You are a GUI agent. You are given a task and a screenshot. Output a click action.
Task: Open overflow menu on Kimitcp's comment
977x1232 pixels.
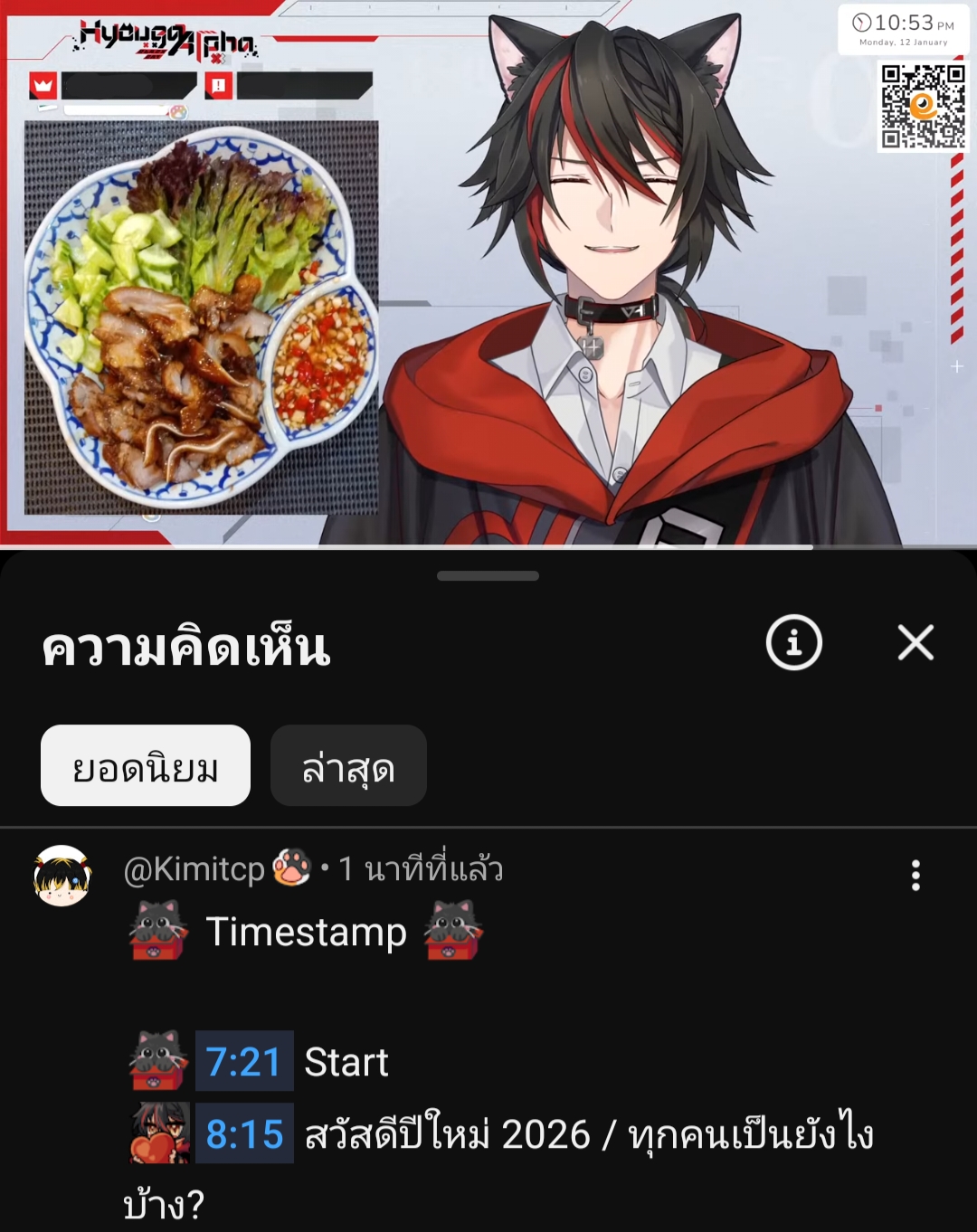pos(915,875)
